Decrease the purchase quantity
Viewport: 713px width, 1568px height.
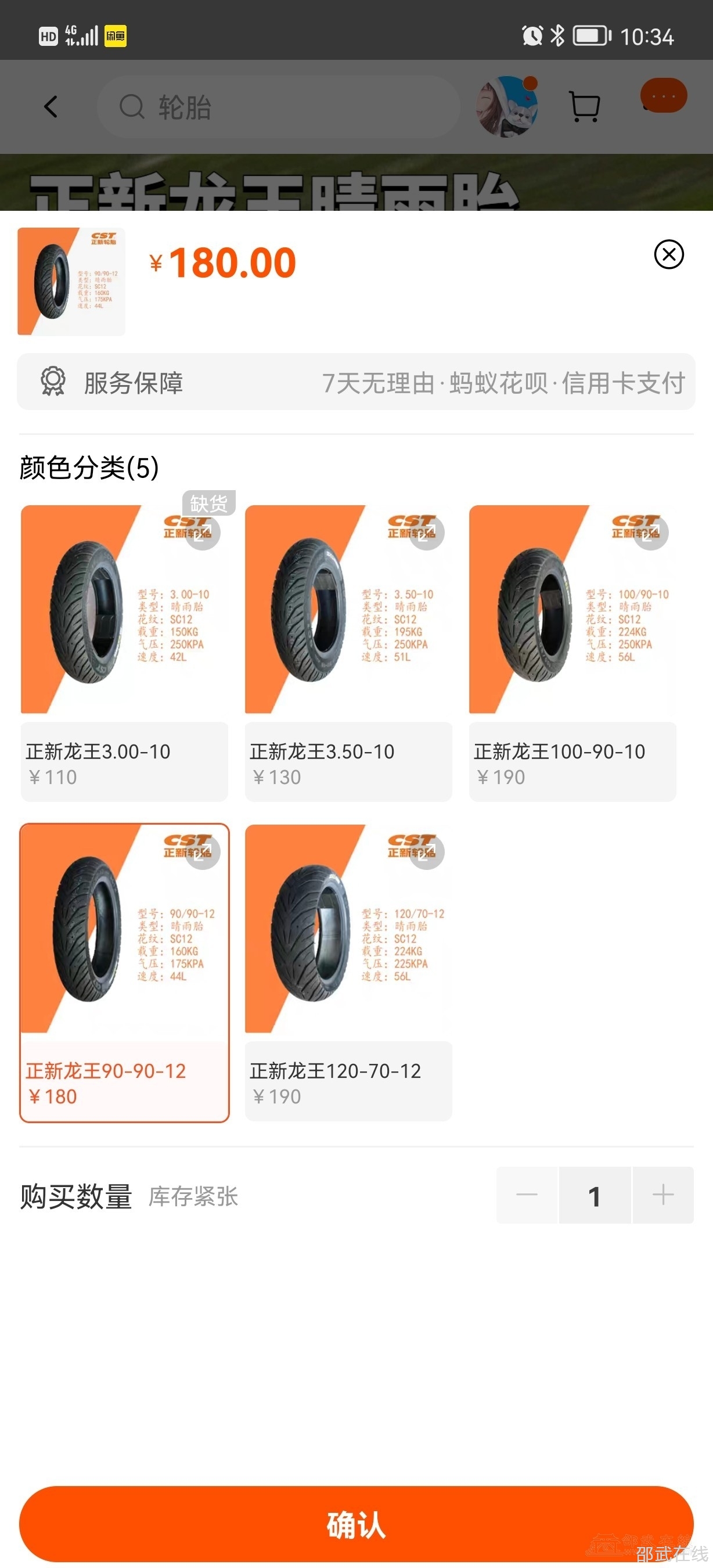pyautogui.click(x=527, y=1195)
